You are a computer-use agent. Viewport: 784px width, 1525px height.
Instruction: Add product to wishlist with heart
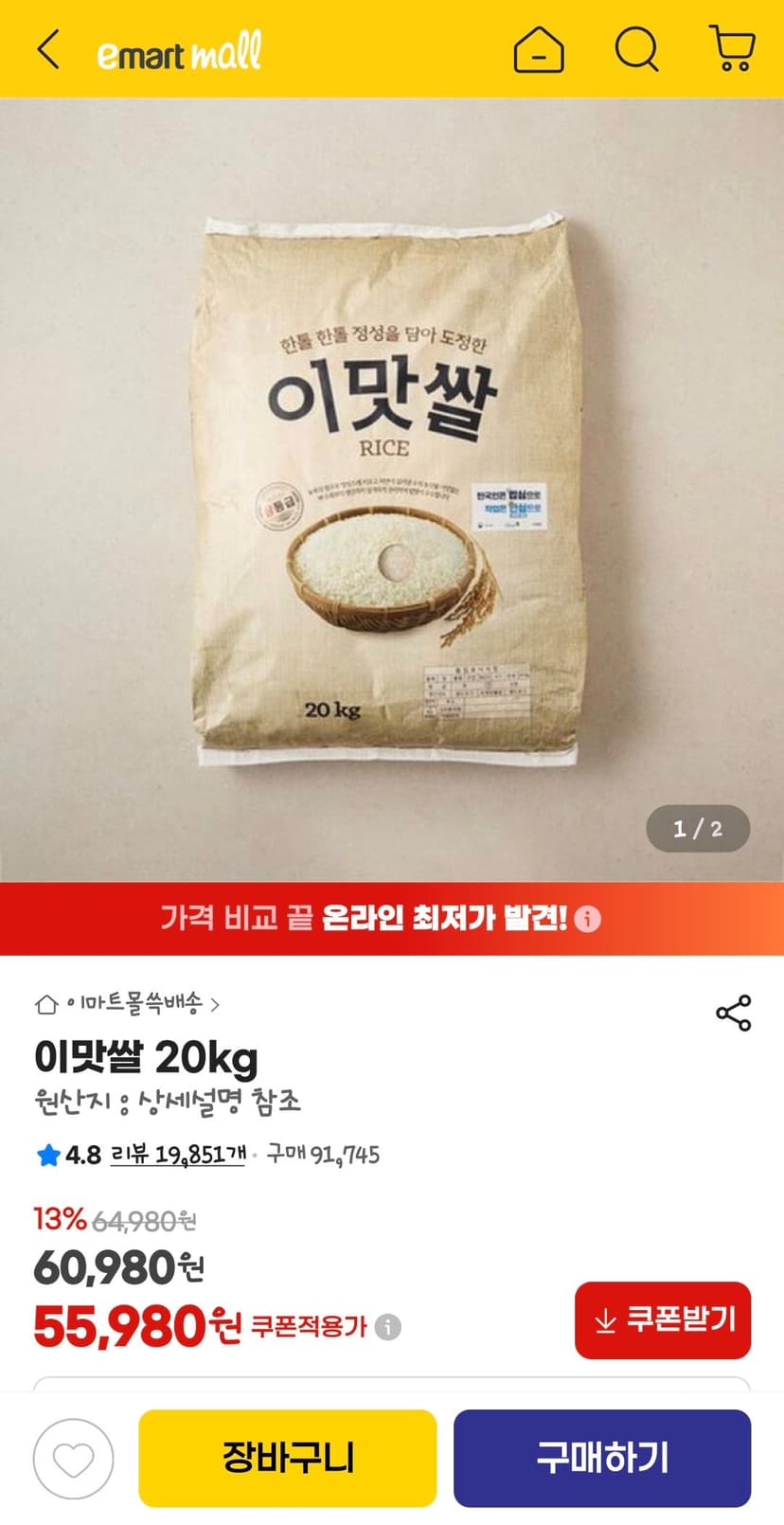point(74,1460)
